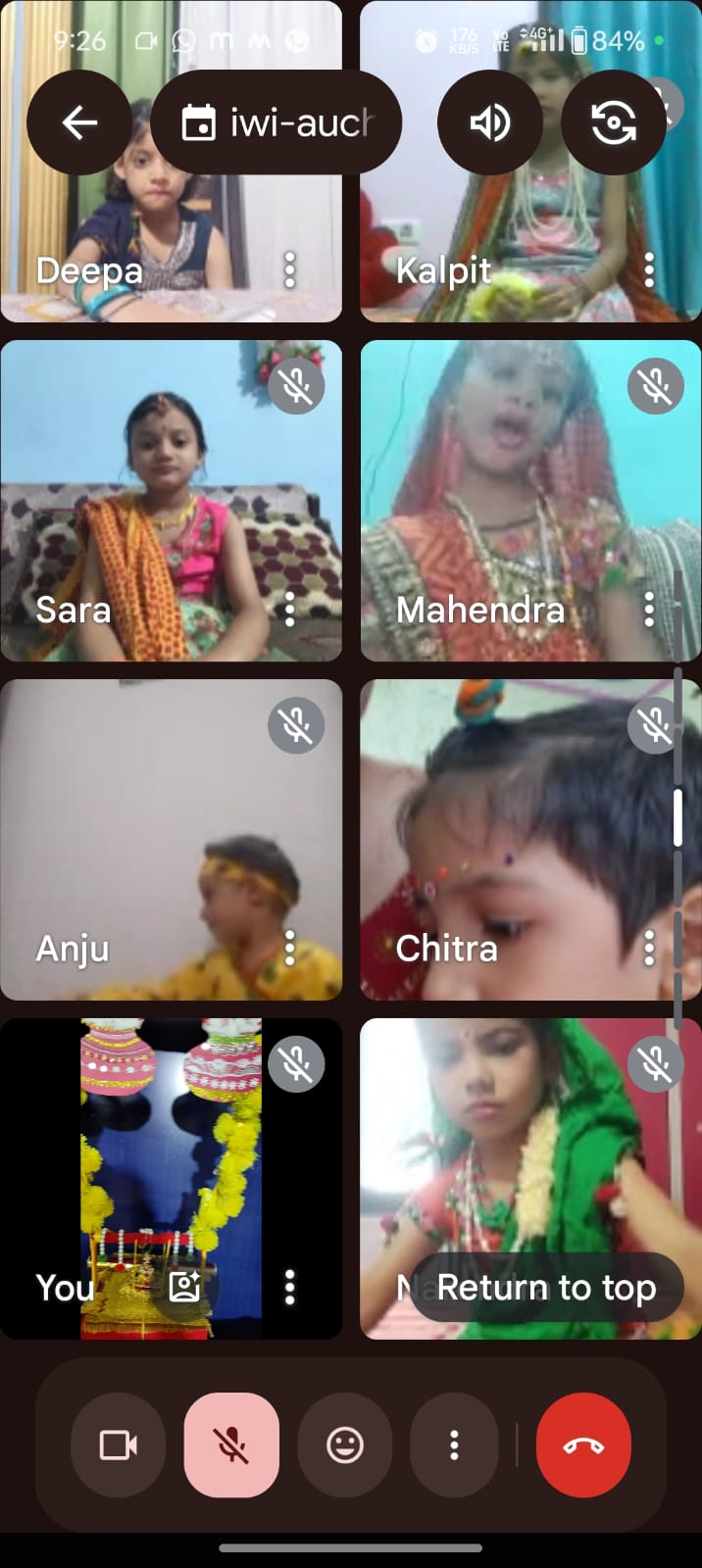The image size is (702, 1568).
Task: Open options on your own tile
Action: [x=289, y=1287]
